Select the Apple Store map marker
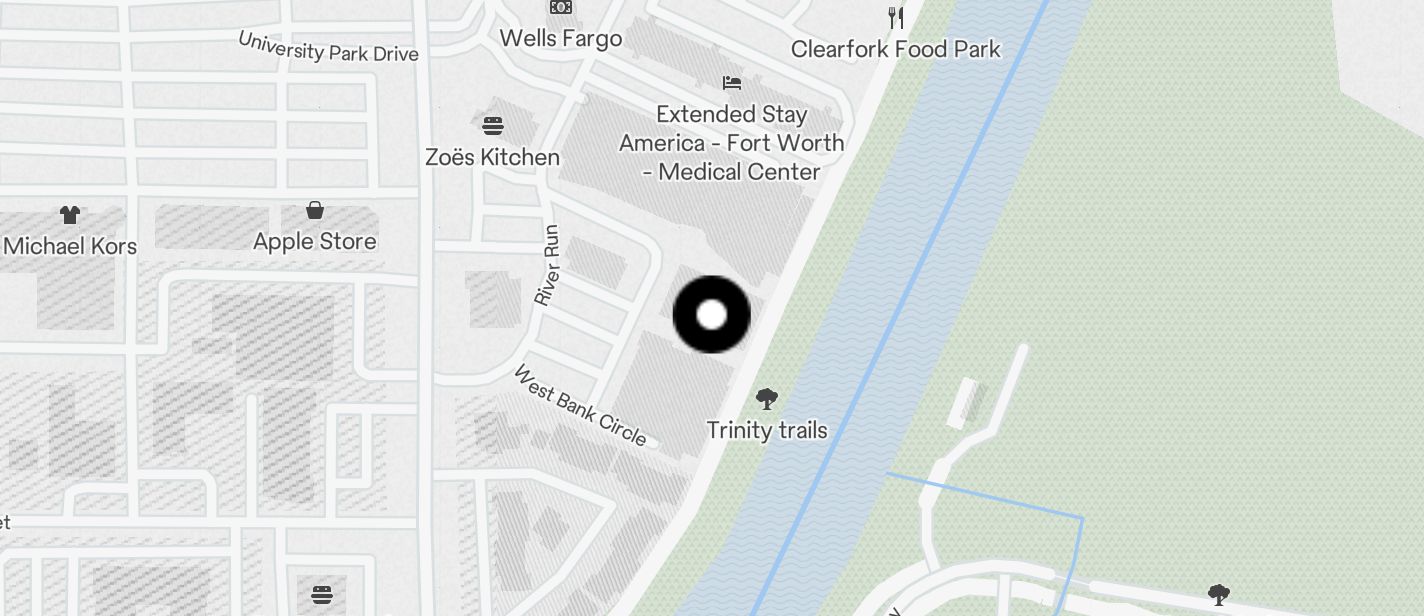Screen dimensions: 1424x616 [x=315, y=211]
